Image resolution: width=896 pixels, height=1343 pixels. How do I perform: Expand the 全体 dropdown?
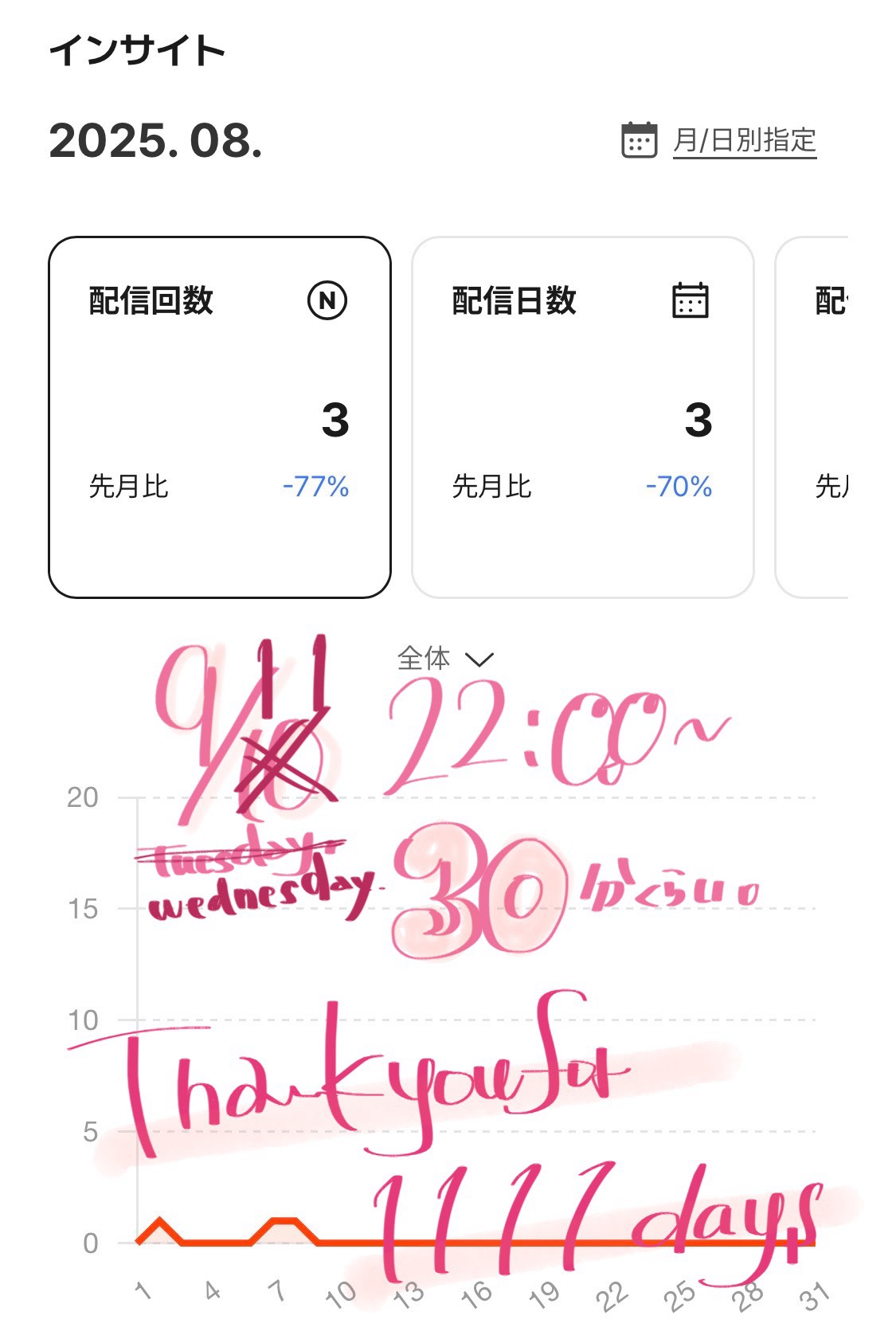coord(445,659)
